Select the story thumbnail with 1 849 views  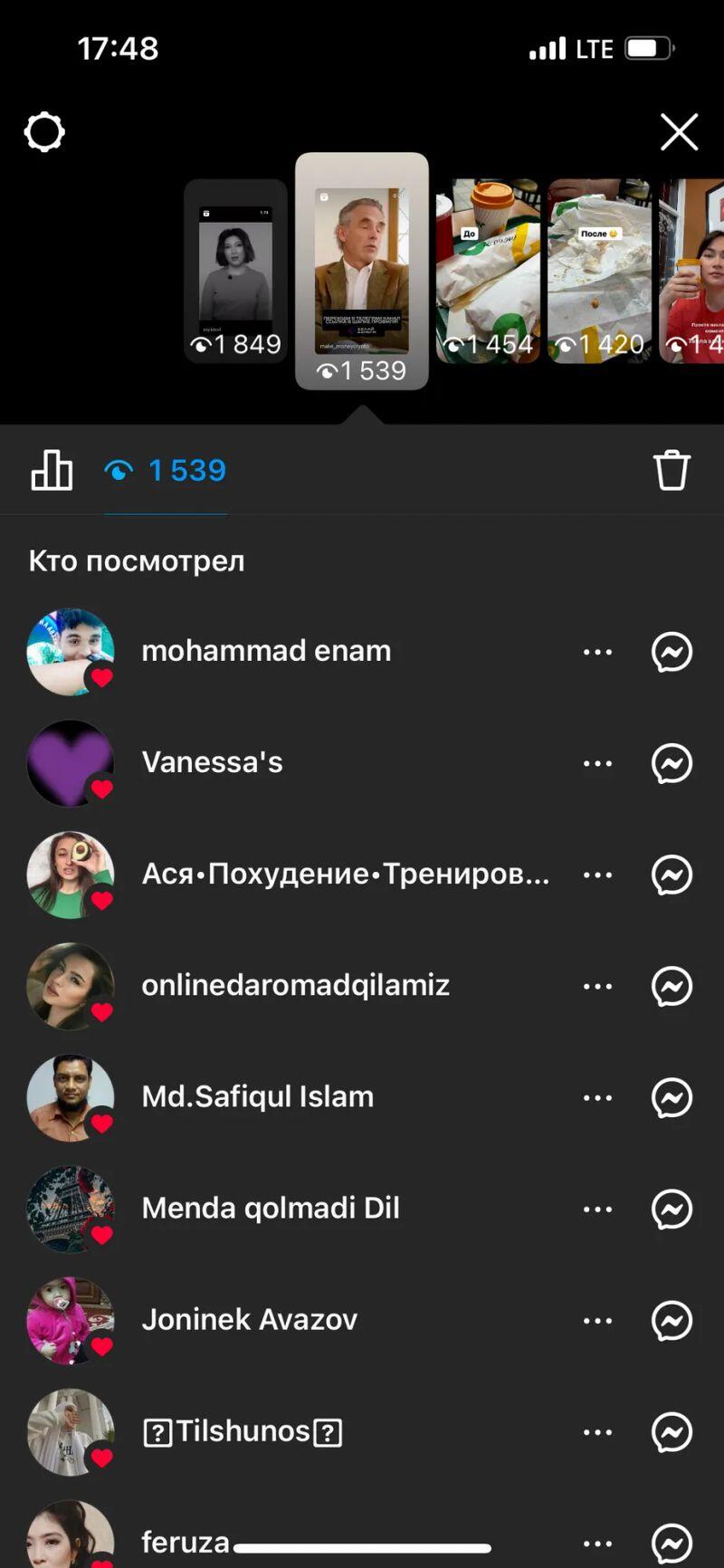(235, 272)
